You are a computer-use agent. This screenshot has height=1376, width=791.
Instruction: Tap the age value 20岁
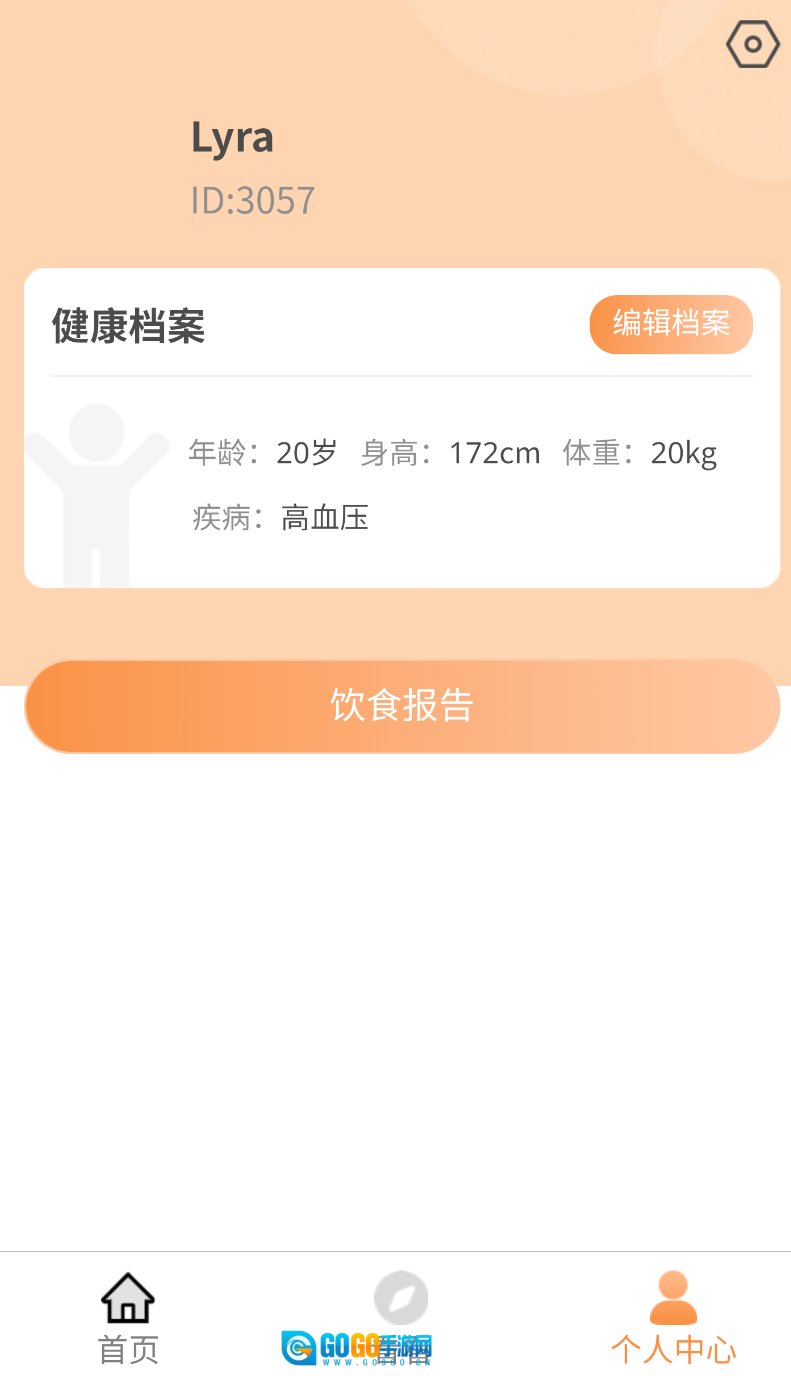pyautogui.click(x=305, y=452)
